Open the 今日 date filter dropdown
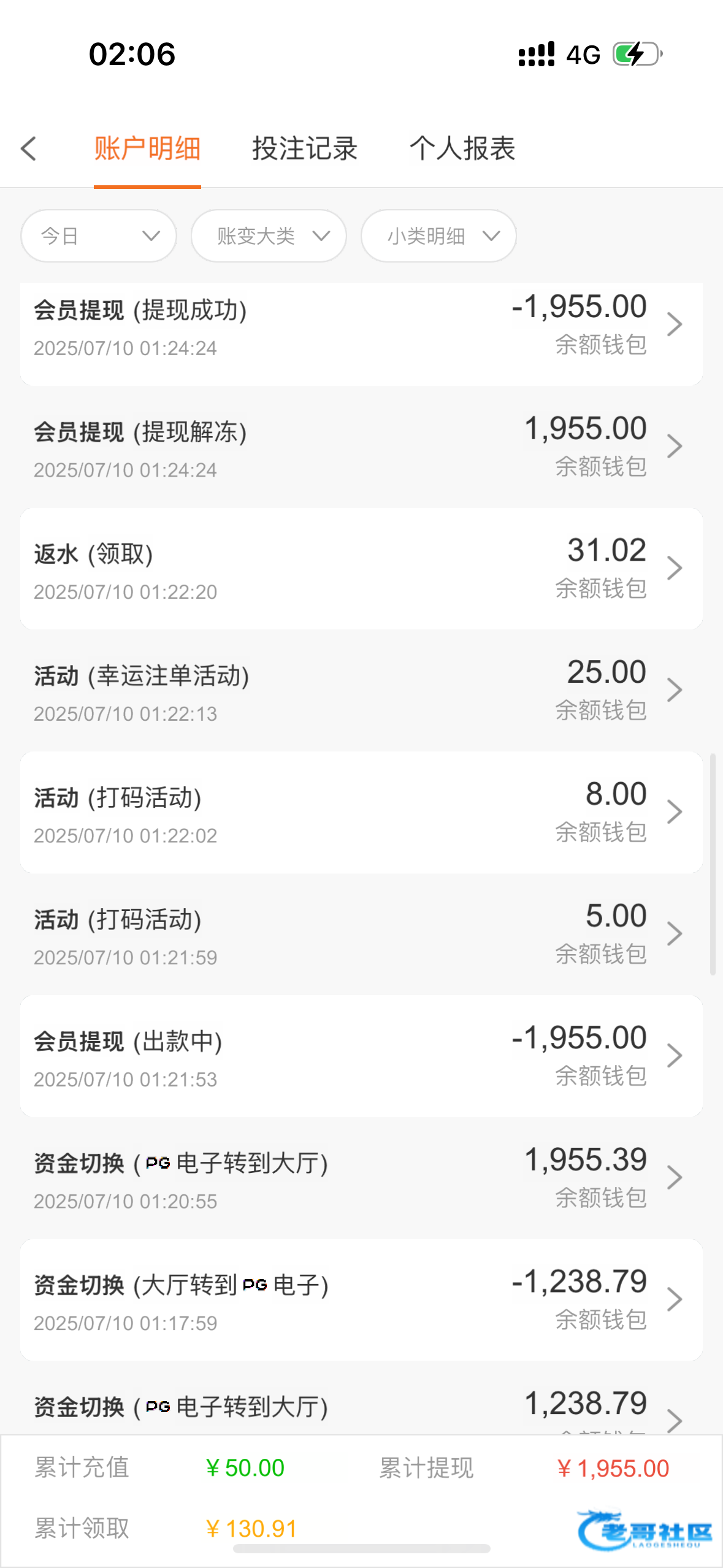This screenshot has height=1568, width=723. (99, 236)
